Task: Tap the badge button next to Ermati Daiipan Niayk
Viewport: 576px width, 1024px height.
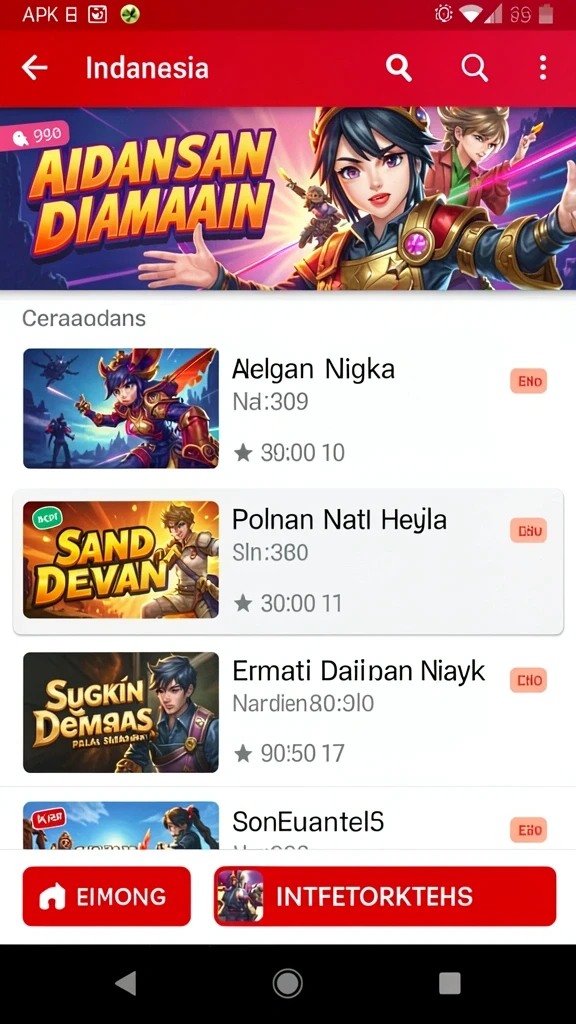Action: 528,680
